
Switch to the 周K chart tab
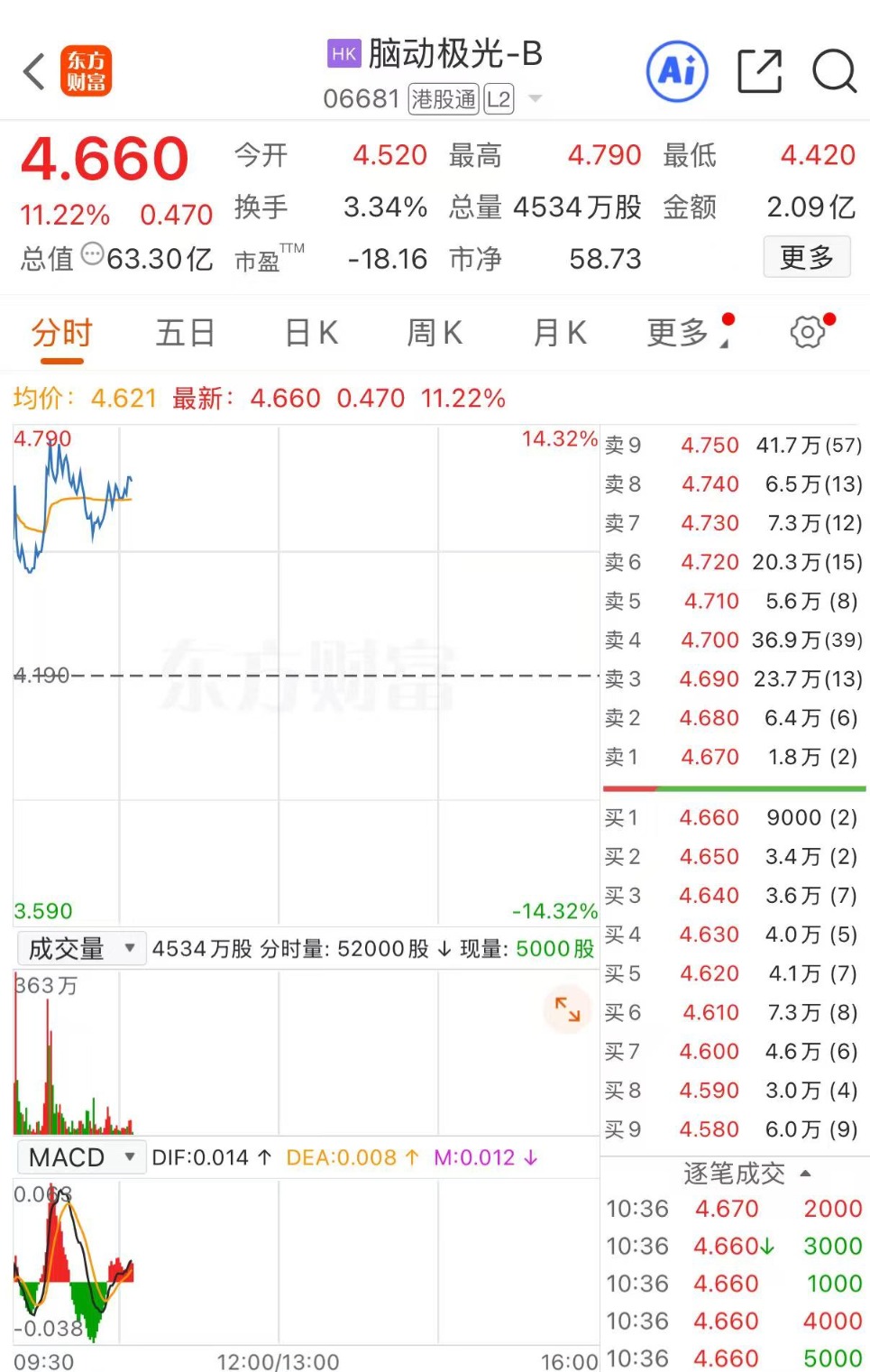(x=435, y=333)
